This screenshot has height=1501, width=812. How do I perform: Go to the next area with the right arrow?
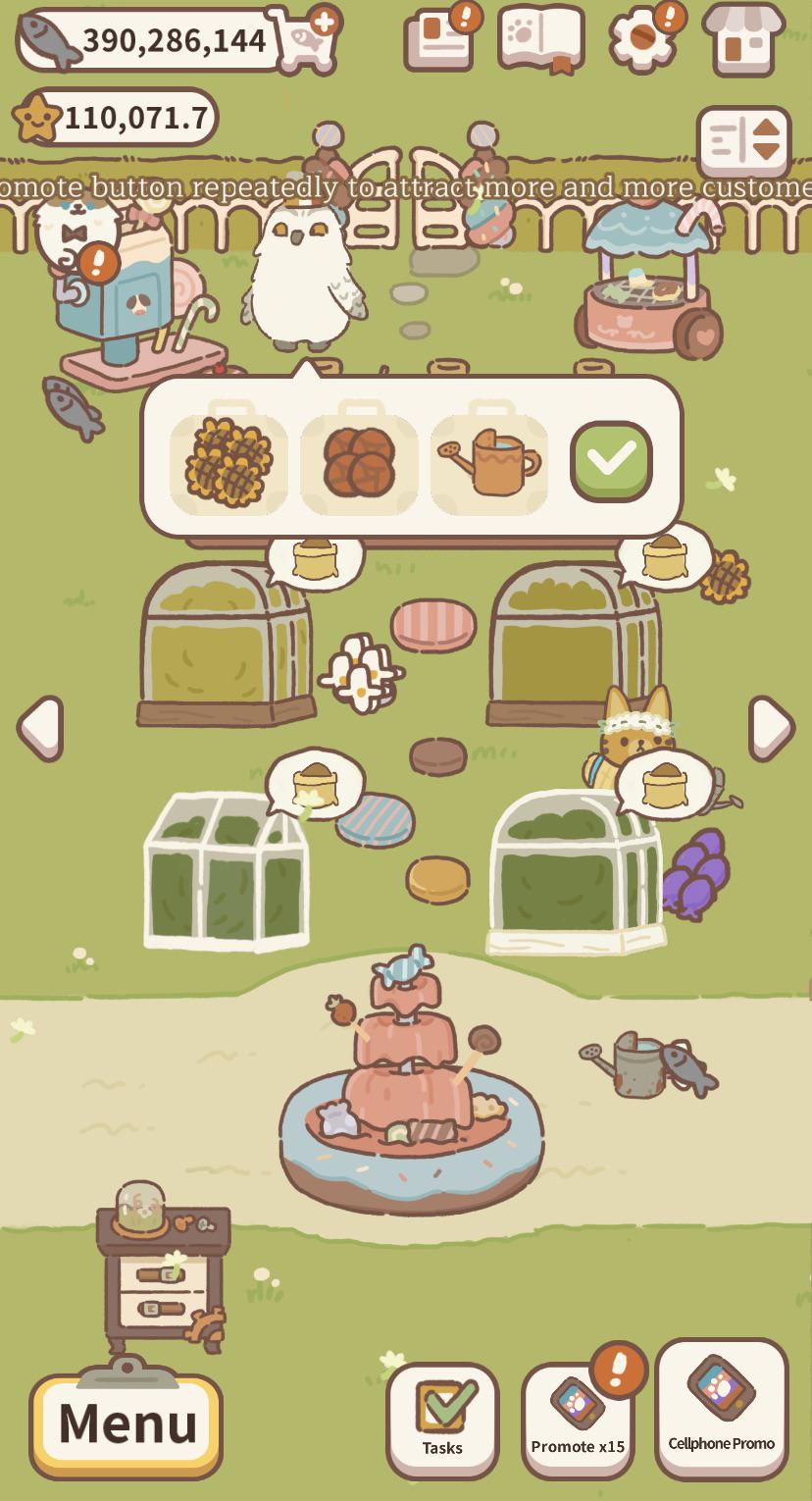coord(772,728)
